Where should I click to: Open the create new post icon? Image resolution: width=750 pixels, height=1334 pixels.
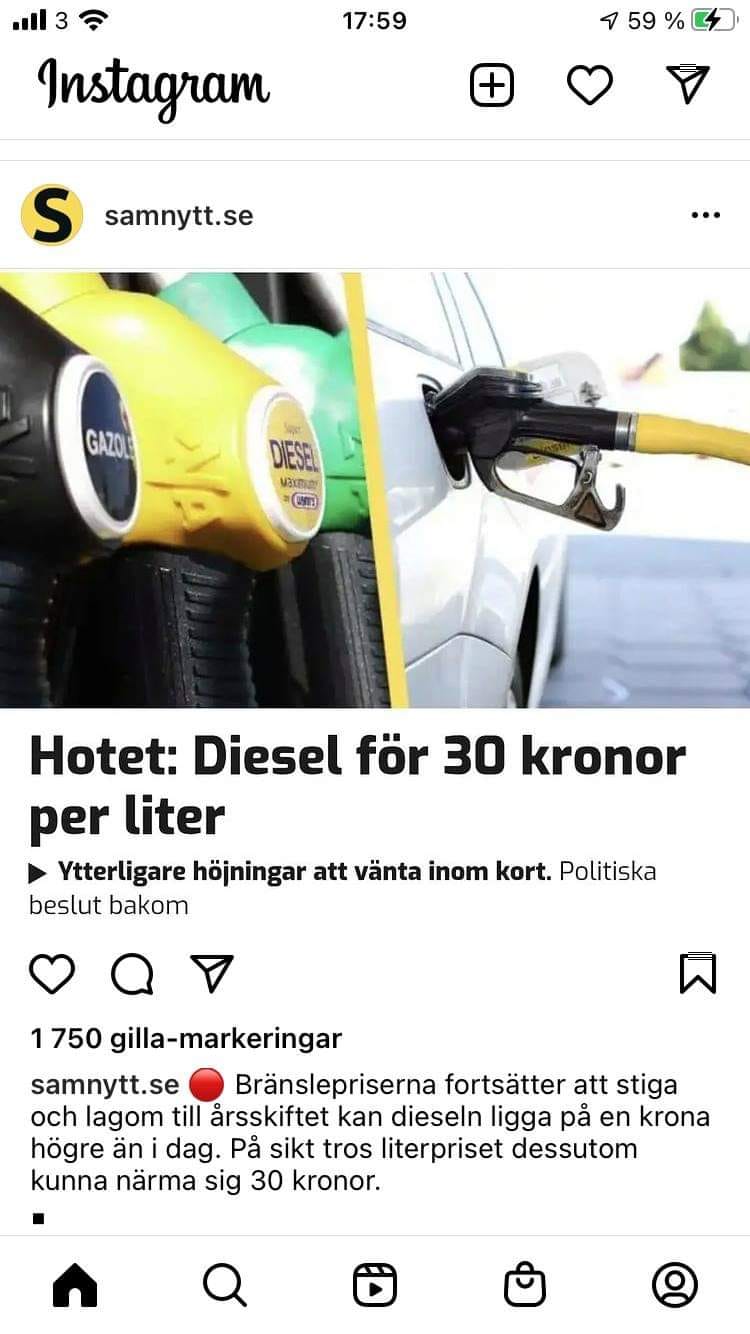coord(490,85)
